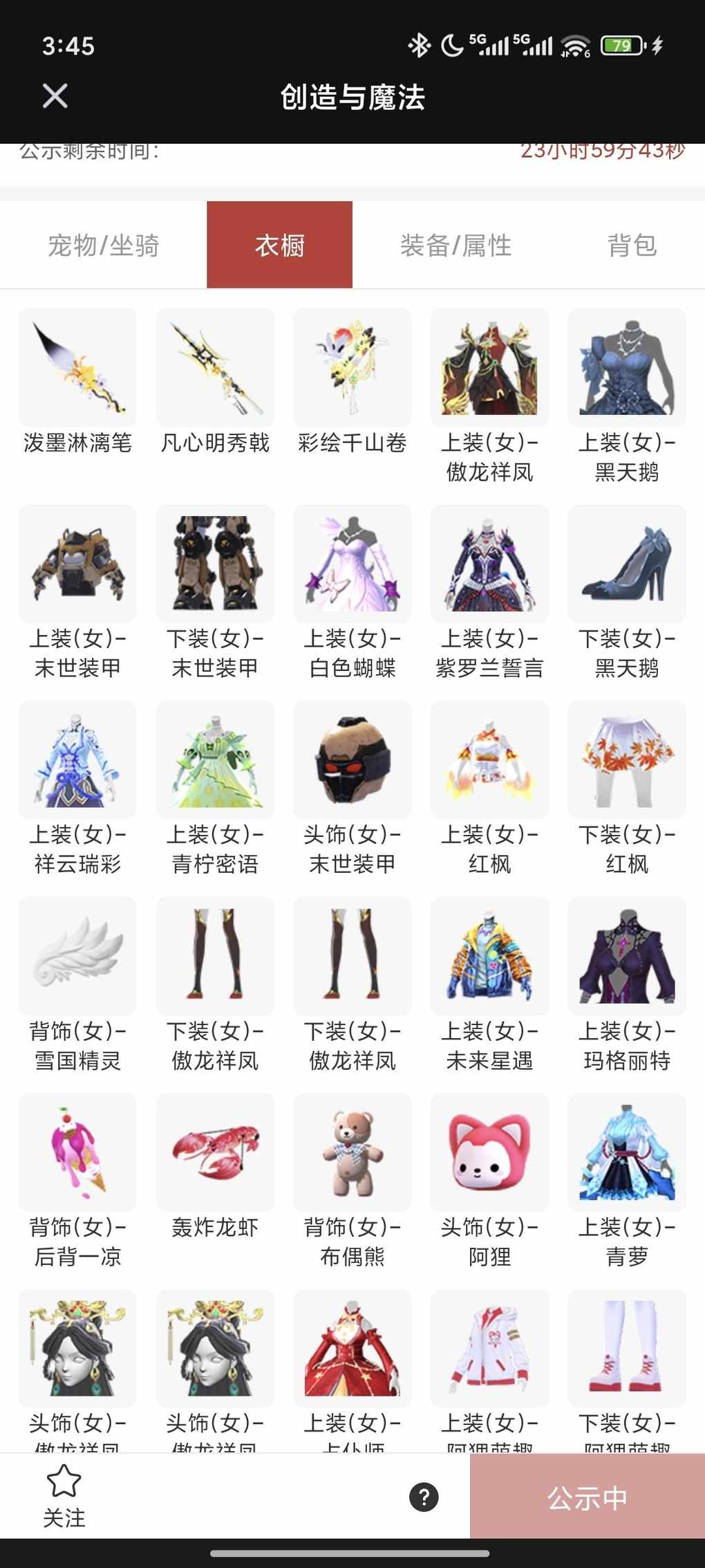Open the 背包 tab
This screenshot has width=705, height=1568.
point(632,245)
